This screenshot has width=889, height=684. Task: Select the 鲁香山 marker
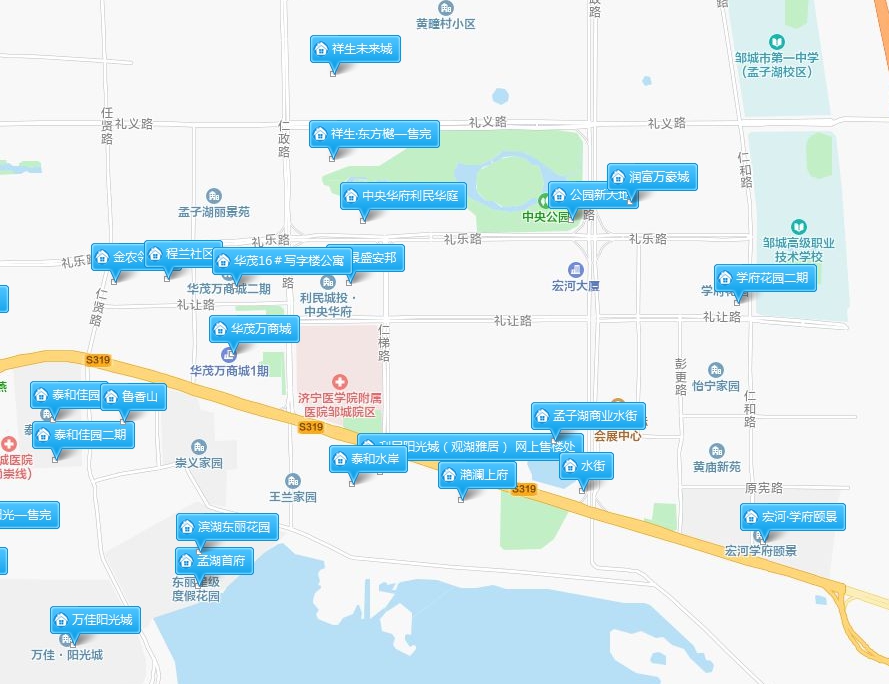(132, 397)
